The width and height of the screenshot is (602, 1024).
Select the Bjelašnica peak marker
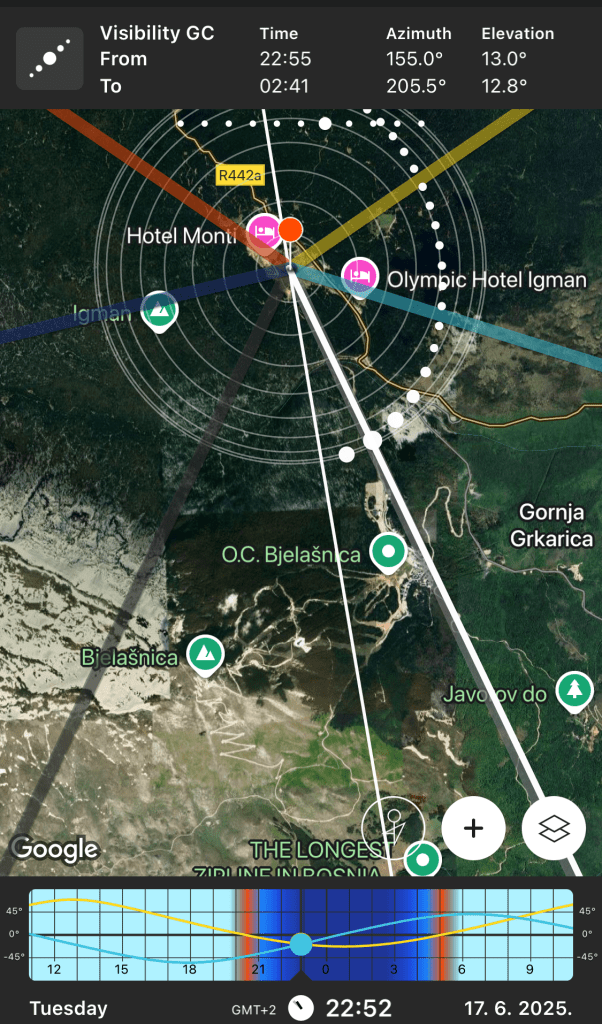(205, 653)
